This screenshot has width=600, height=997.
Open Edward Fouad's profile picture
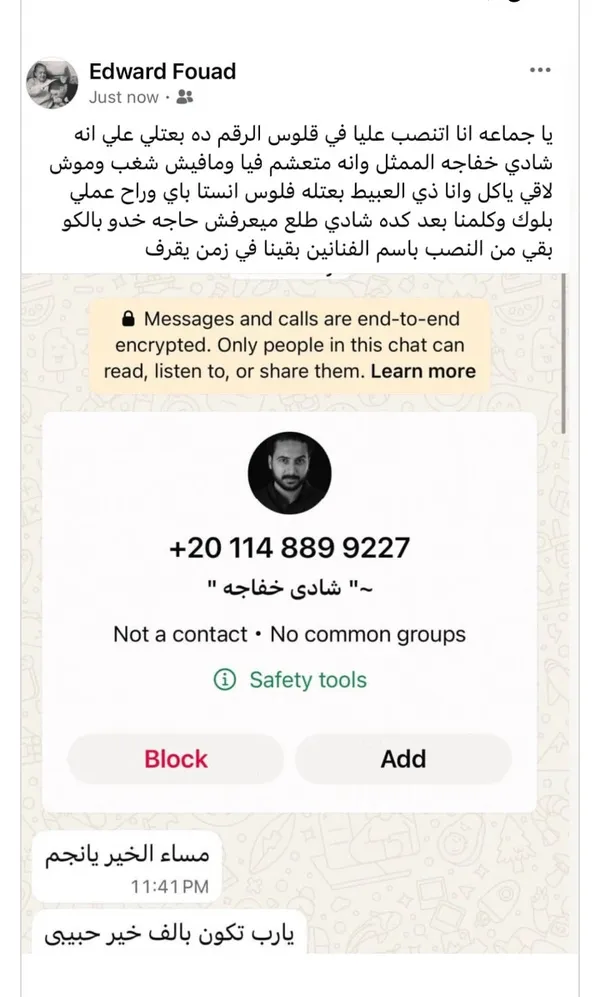tap(51, 83)
